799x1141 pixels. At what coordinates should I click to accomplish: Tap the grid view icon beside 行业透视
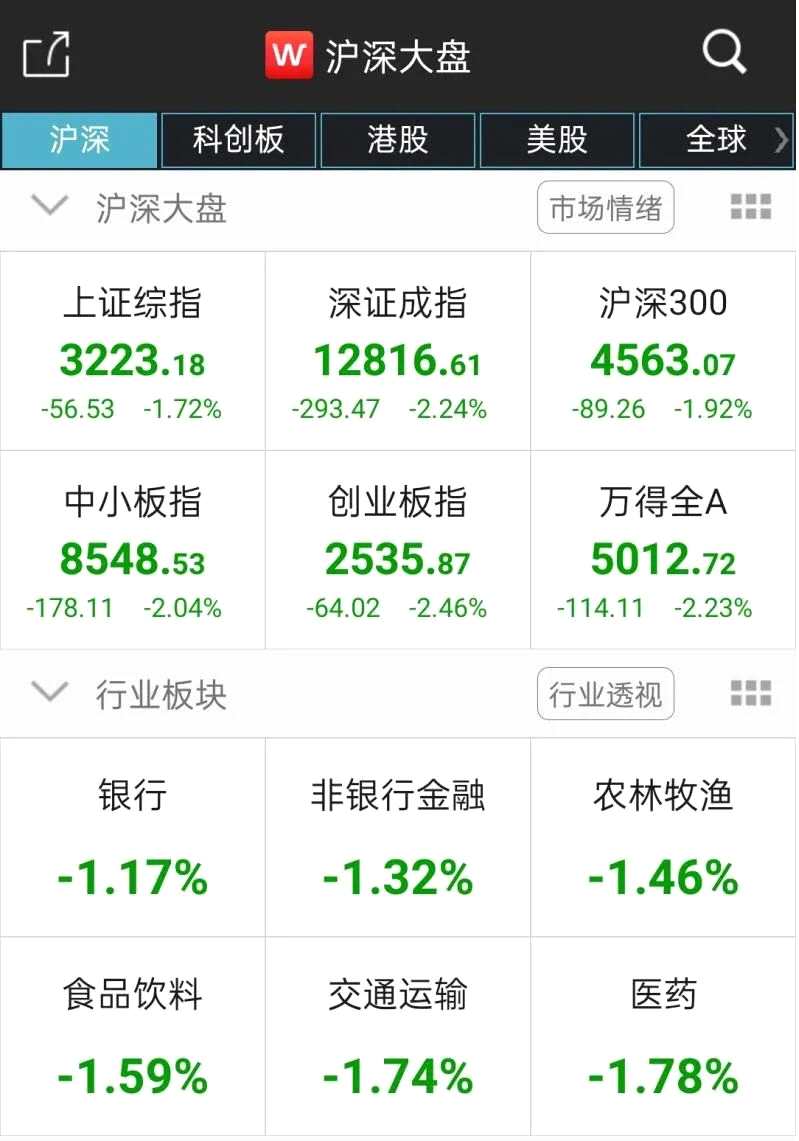pos(751,693)
